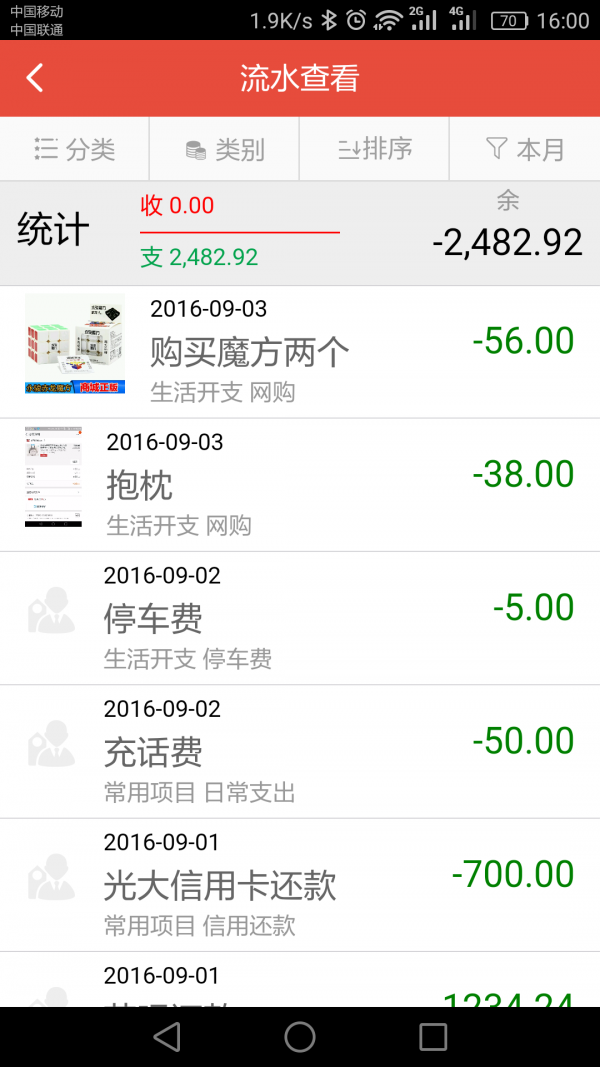
Task: Open the 本月 time filter
Action: tap(524, 148)
